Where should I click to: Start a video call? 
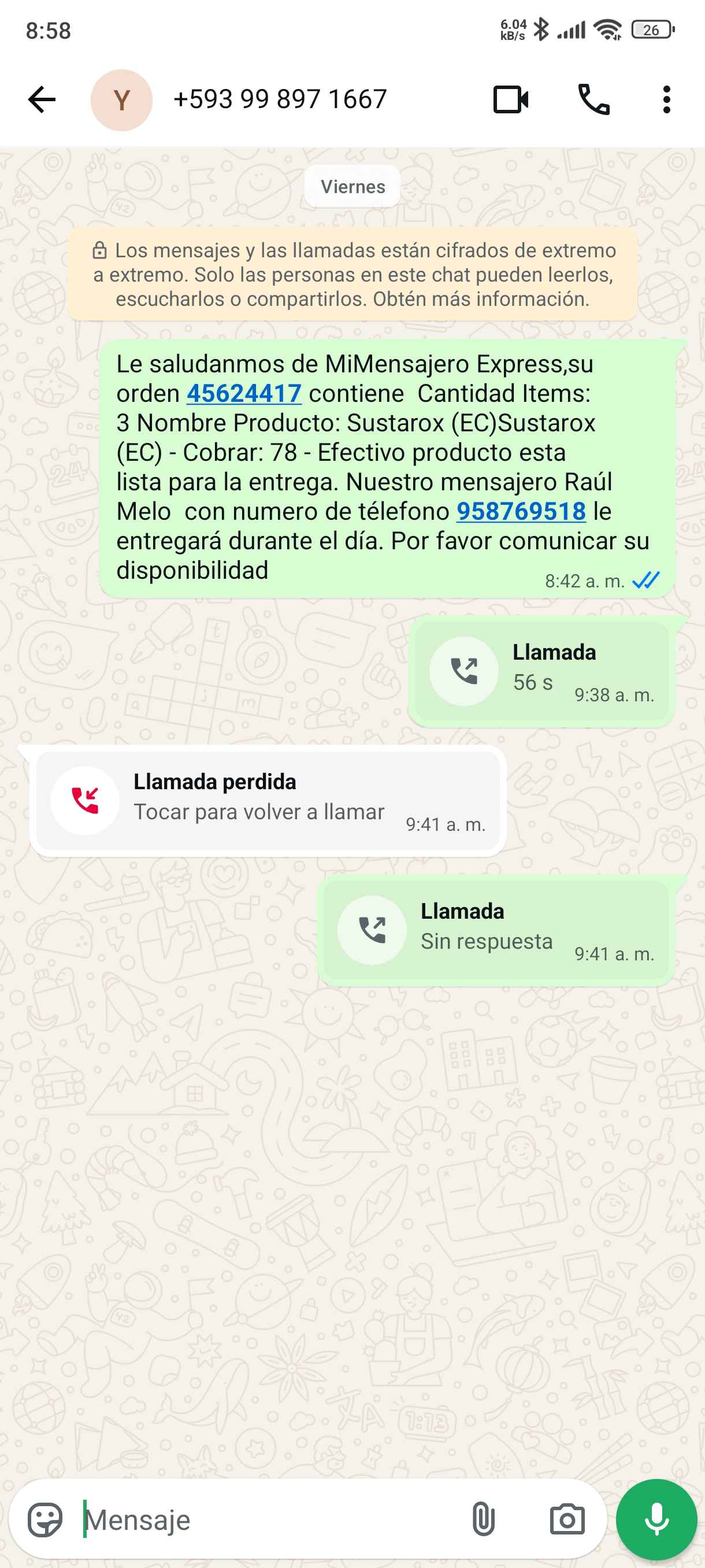coord(510,100)
